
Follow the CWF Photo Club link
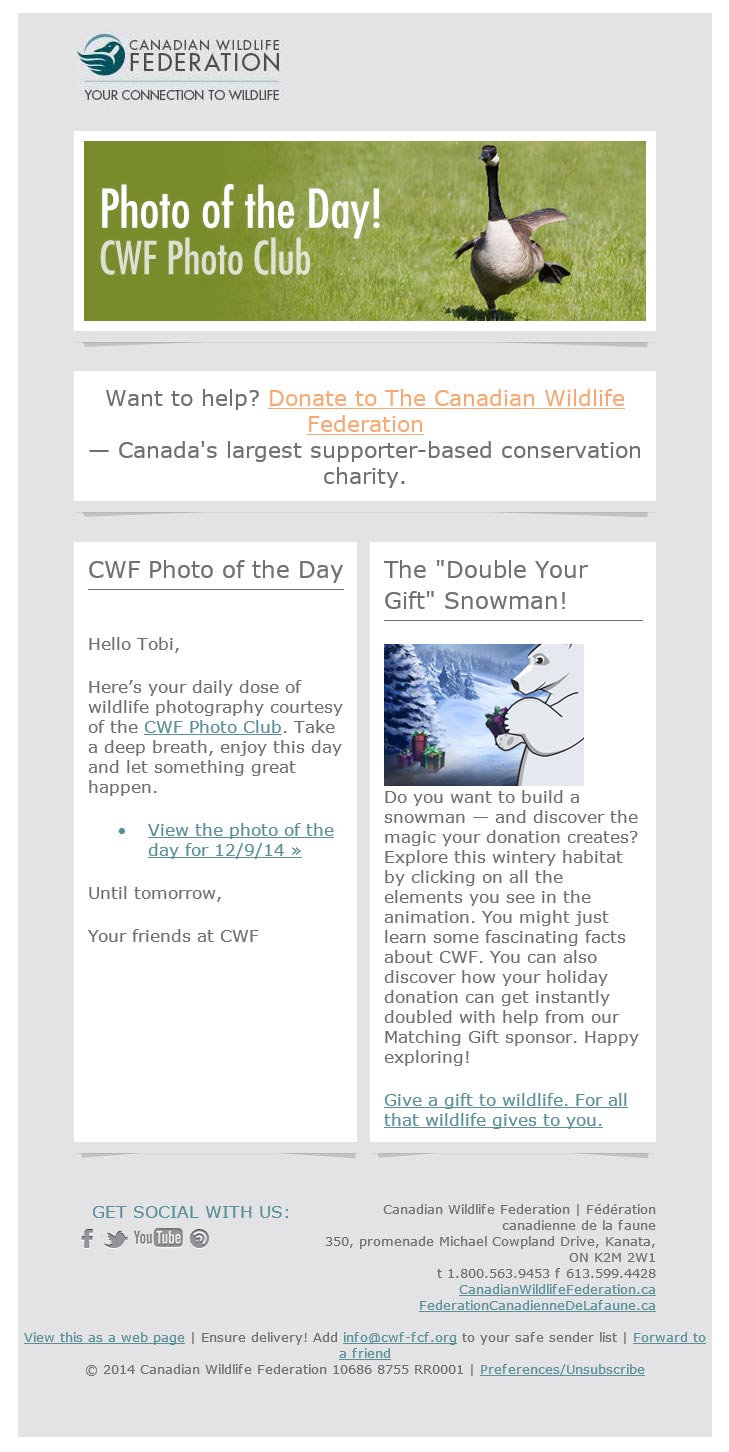pos(213,727)
